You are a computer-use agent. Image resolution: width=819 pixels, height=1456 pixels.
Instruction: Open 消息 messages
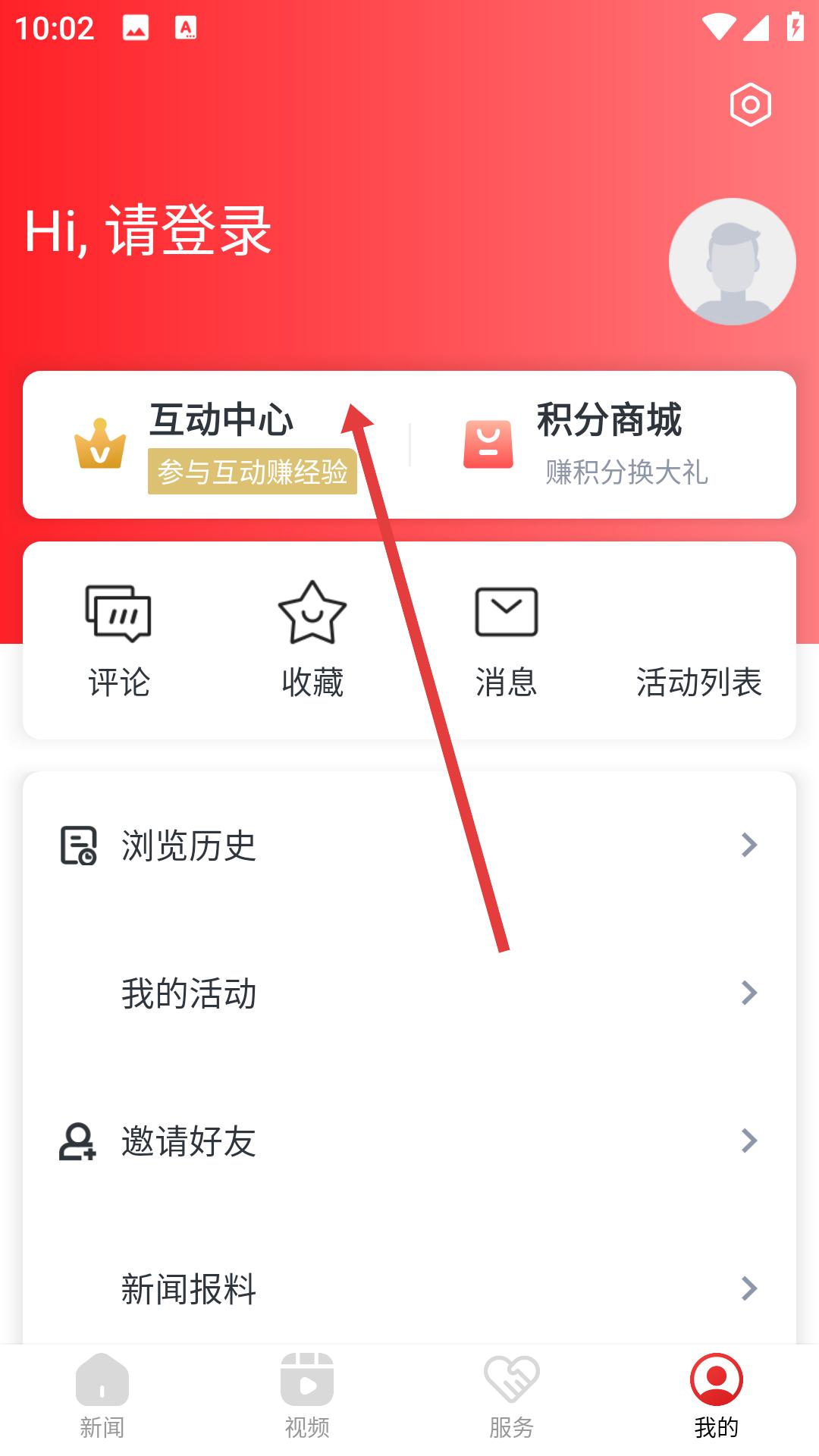(x=506, y=641)
